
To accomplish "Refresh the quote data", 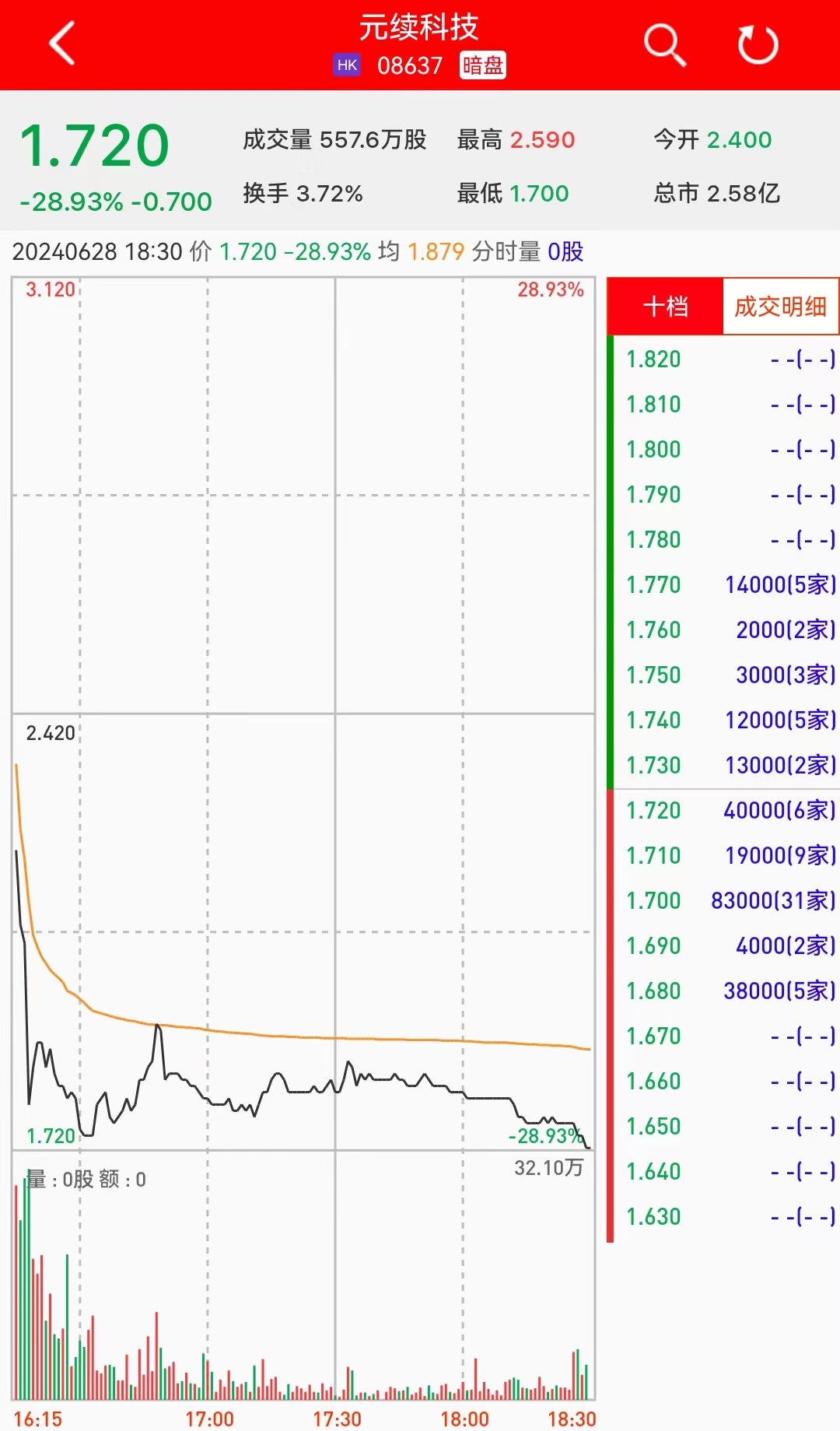I will tap(758, 44).
